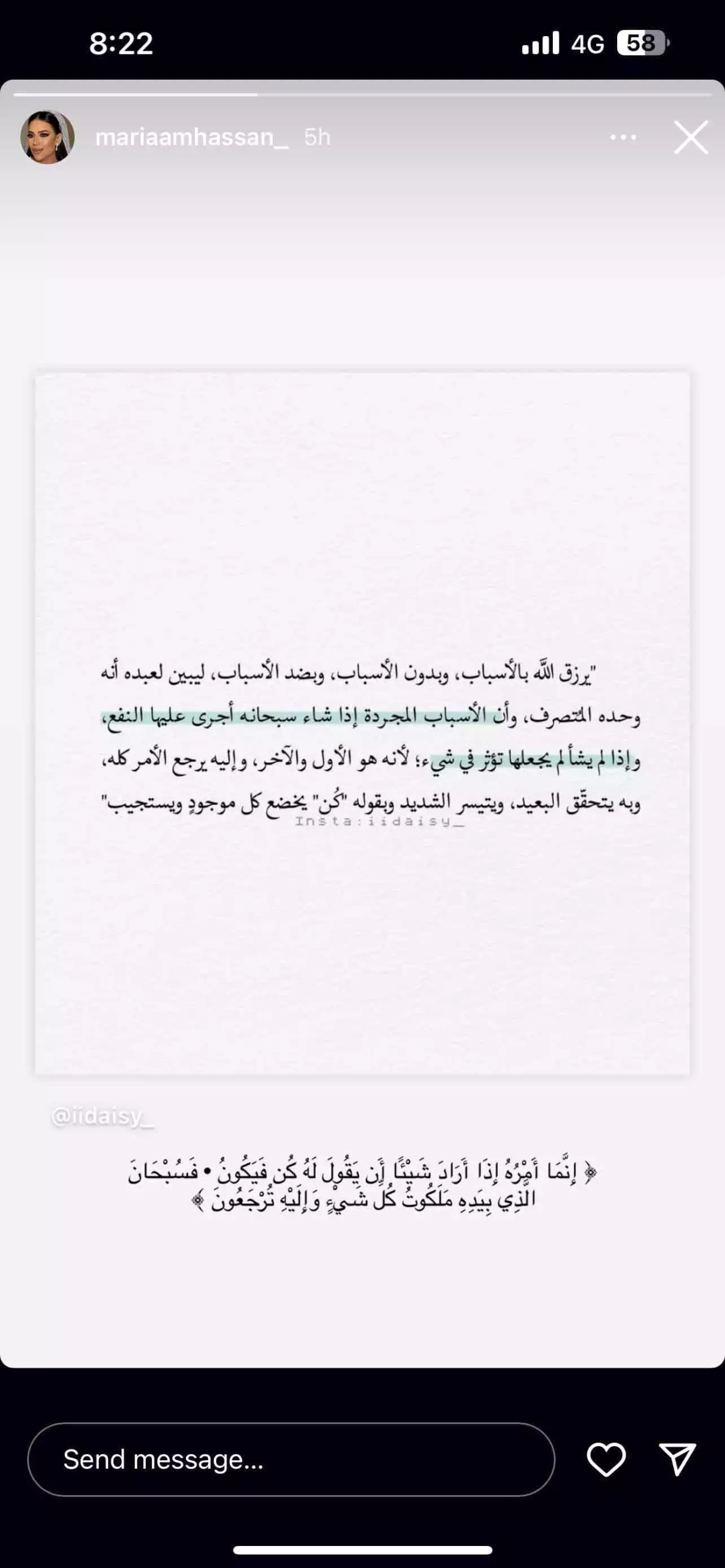725x1568 pixels.
Task: Tap the mariaamhassan_ username
Action: pyautogui.click(x=191, y=137)
